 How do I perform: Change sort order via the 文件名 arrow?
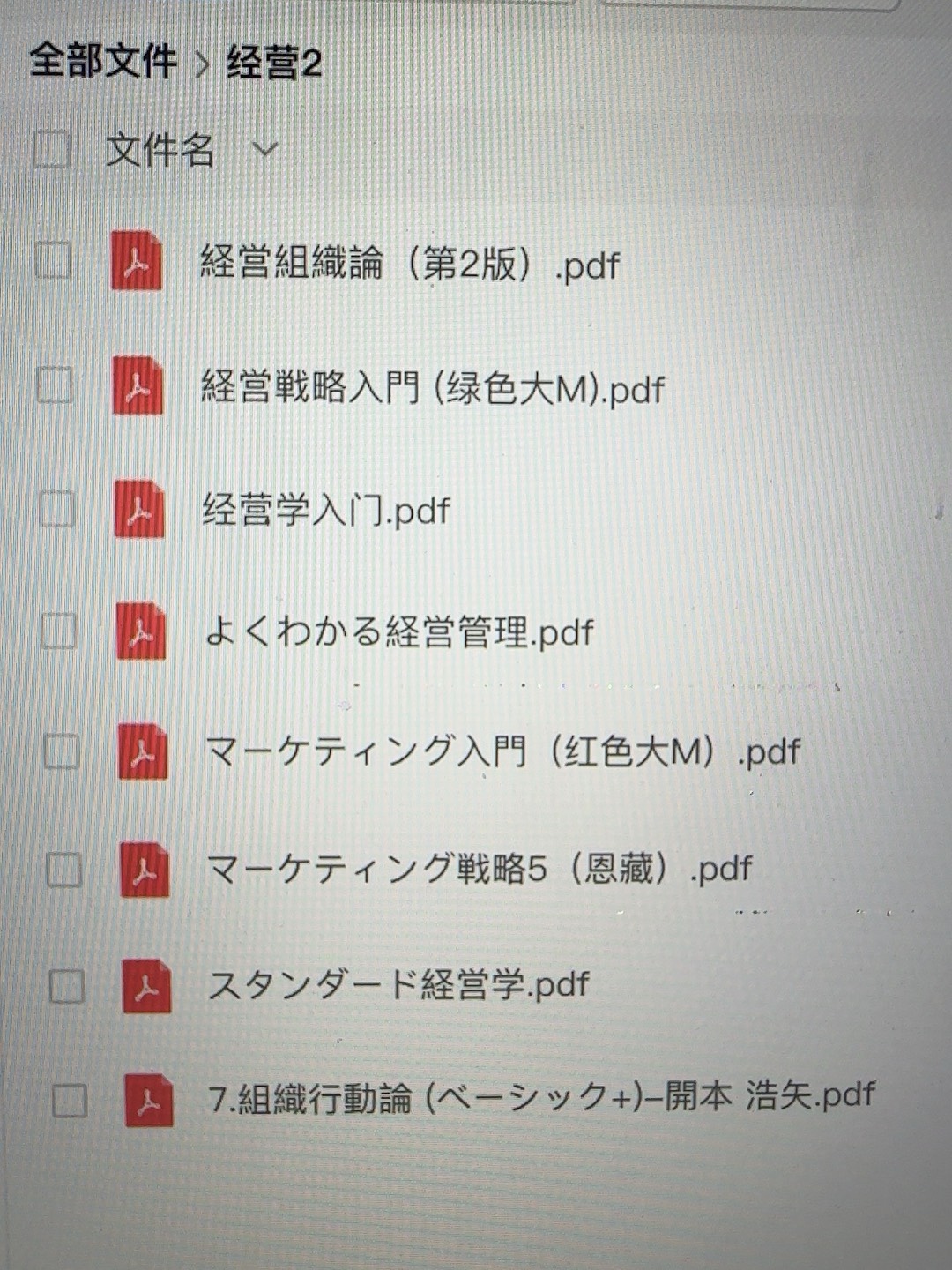(x=264, y=150)
